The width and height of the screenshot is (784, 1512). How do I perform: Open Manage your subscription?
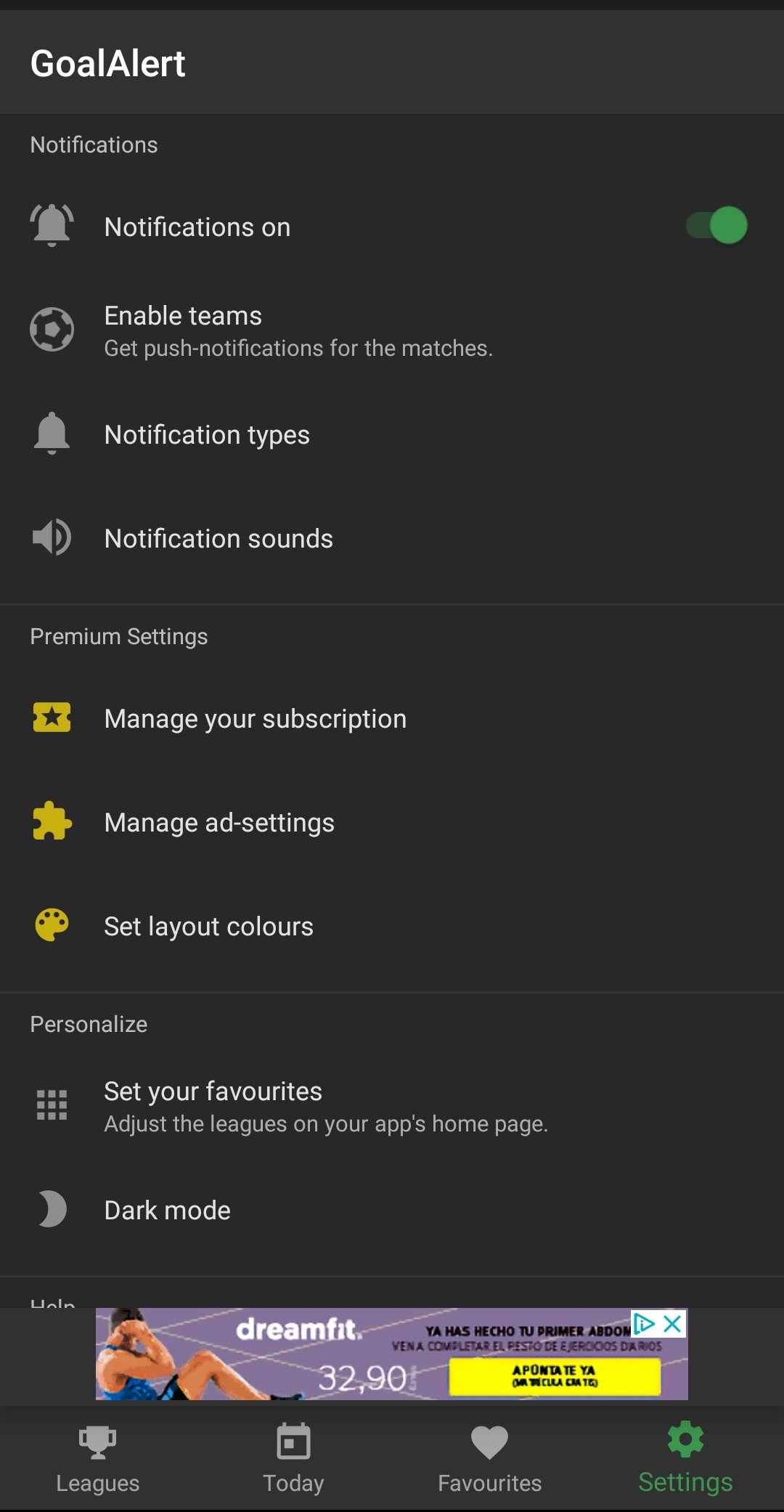[392, 718]
